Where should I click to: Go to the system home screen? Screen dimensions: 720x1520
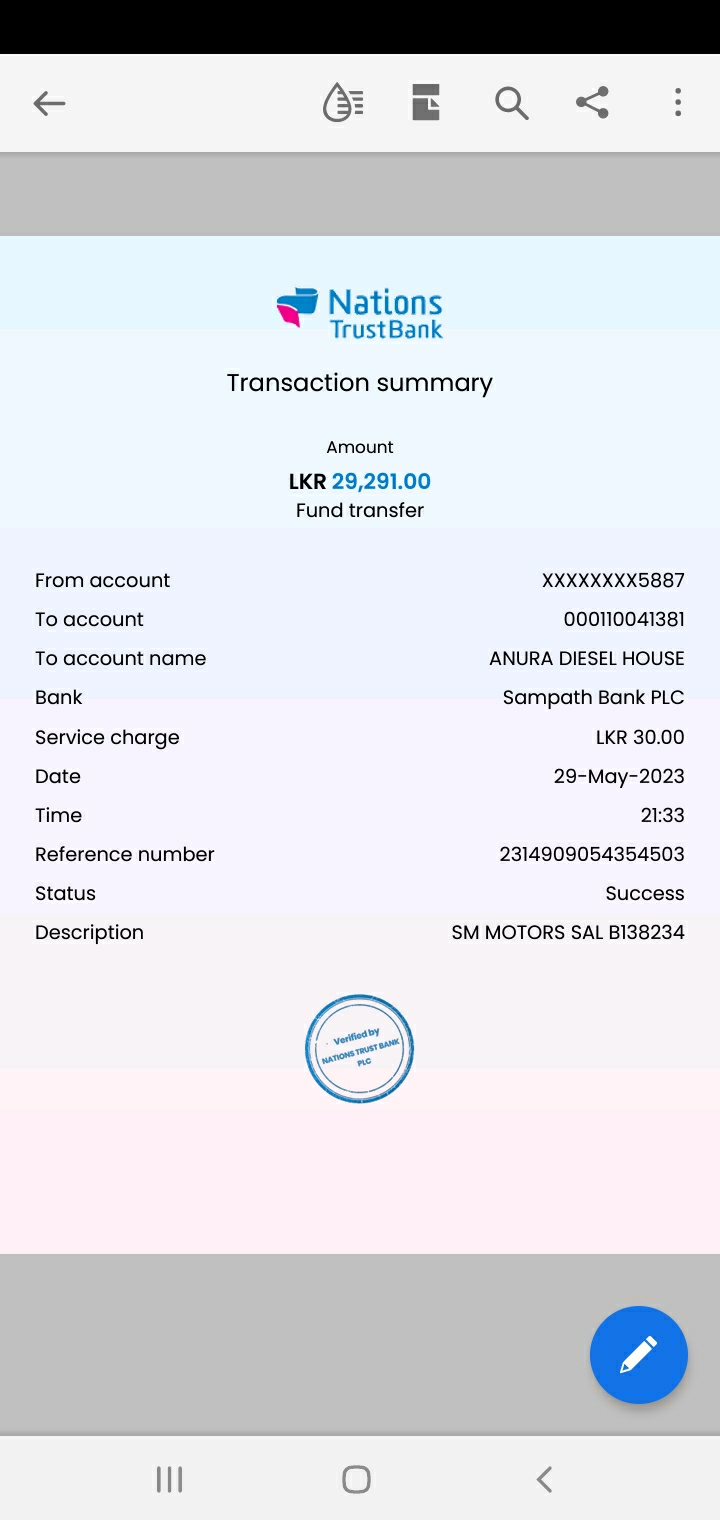tap(356, 1479)
